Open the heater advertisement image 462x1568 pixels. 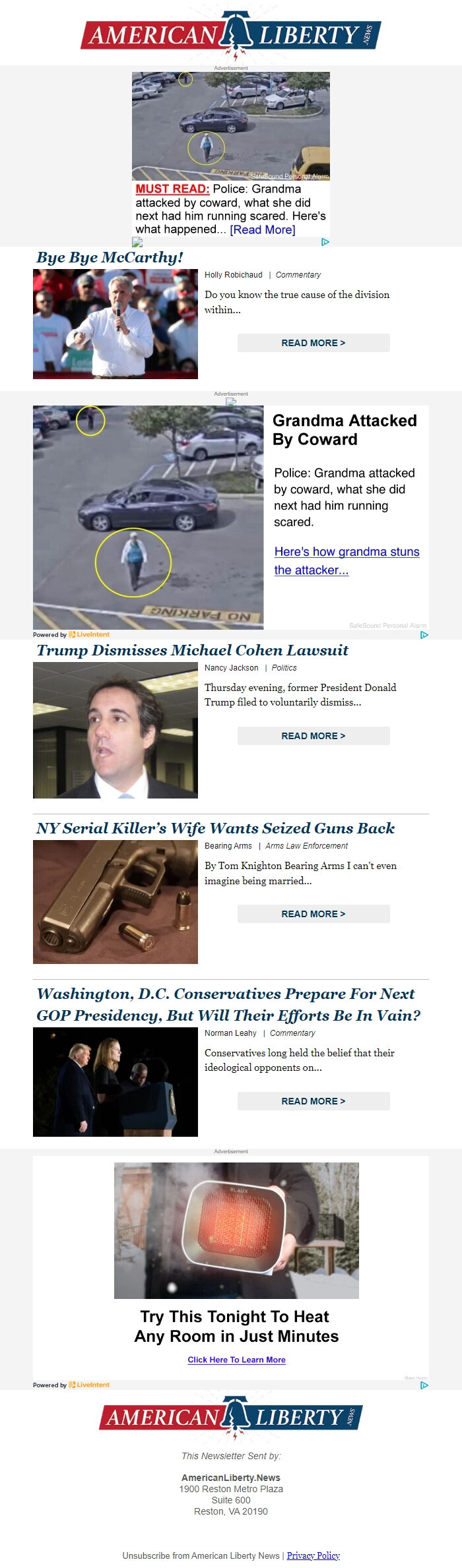(236, 1230)
